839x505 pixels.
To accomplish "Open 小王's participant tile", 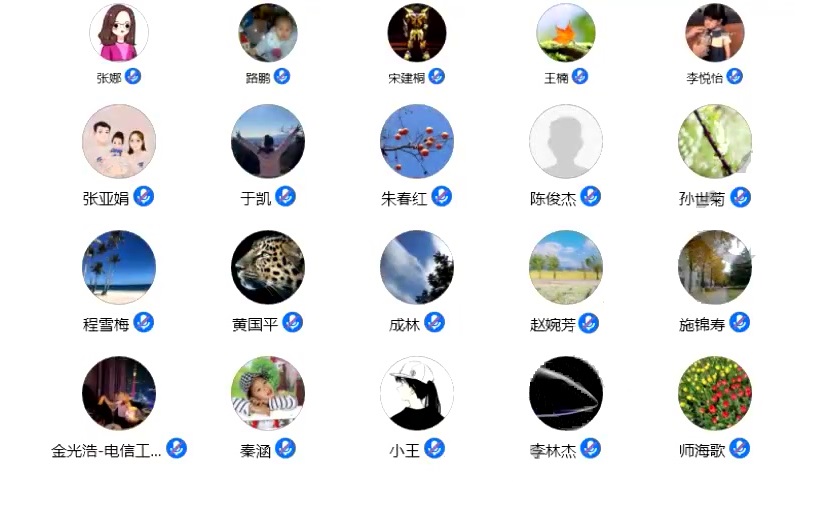I will [417, 393].
